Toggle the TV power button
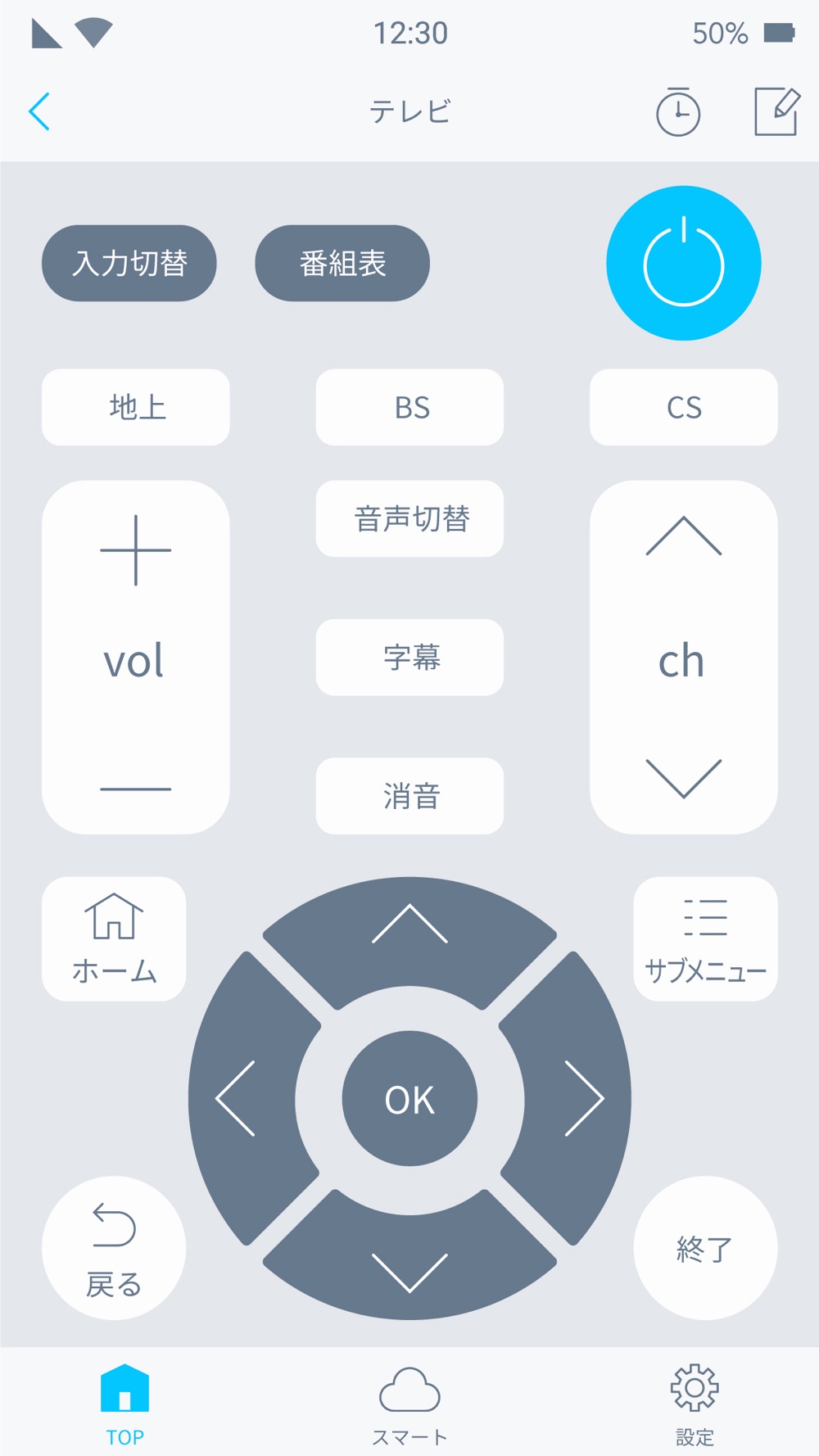This screenshot has height=1456, width=819. (x=683, y=264)
